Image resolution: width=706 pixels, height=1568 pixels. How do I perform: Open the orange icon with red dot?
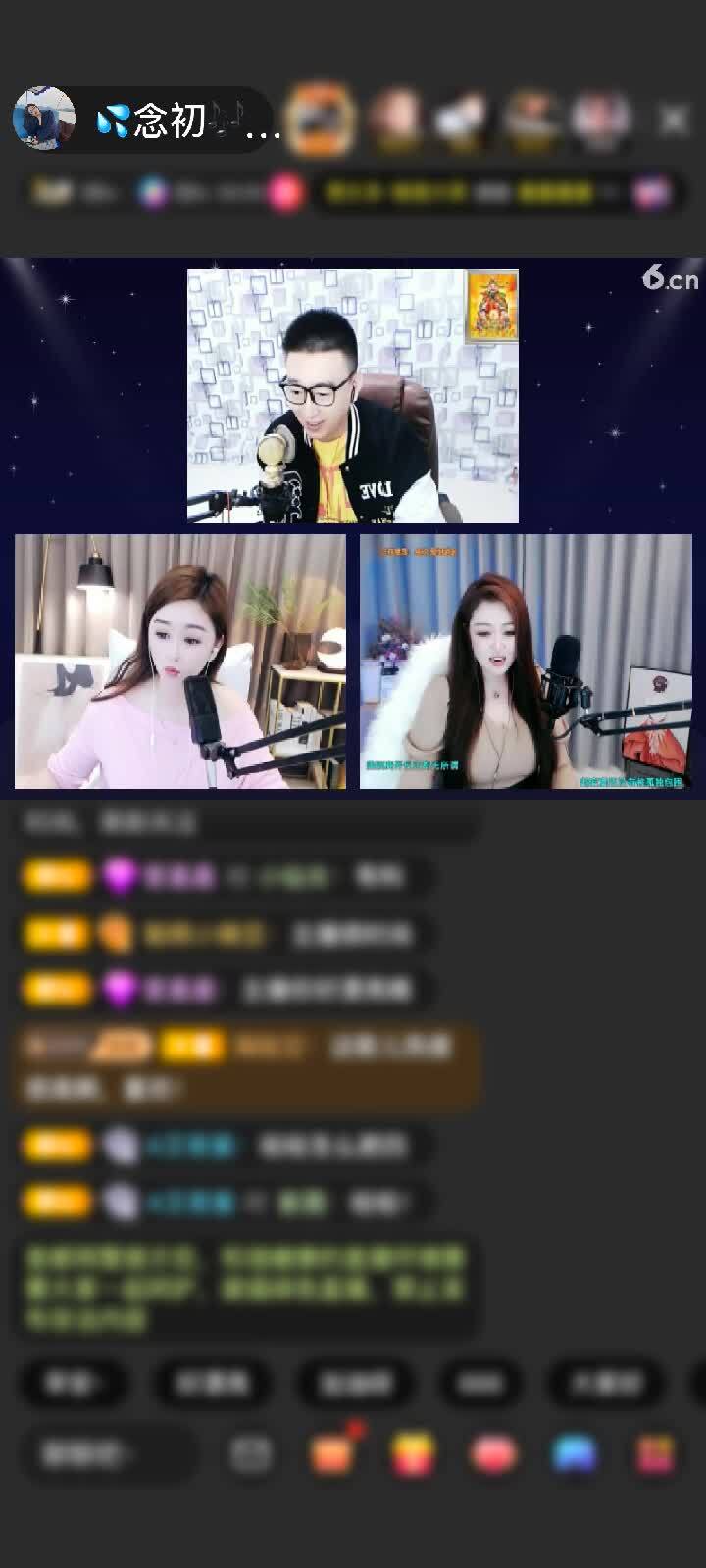point(333,1454)
